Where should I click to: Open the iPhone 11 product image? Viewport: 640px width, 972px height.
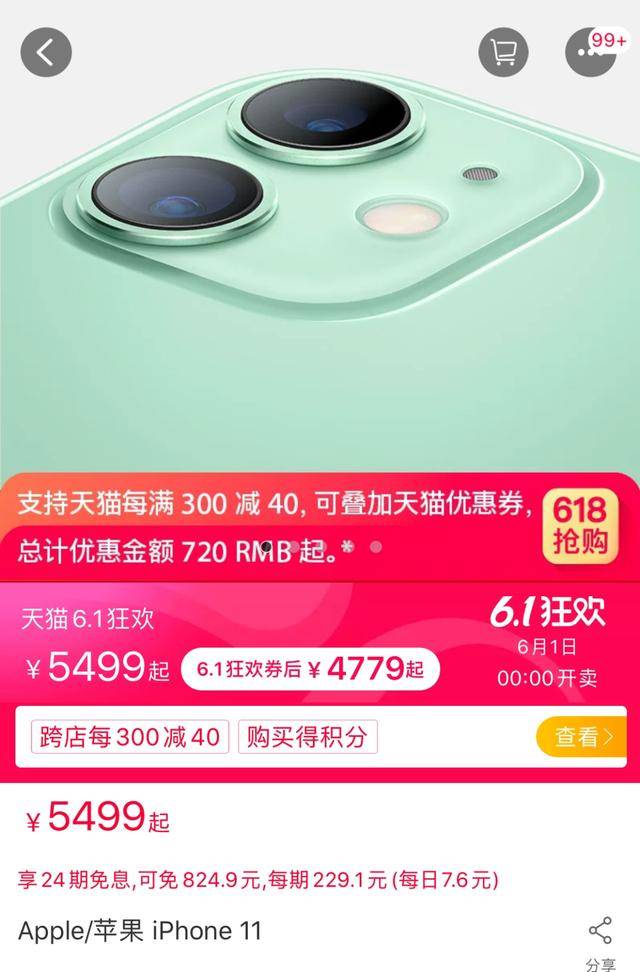pos(320,260)
